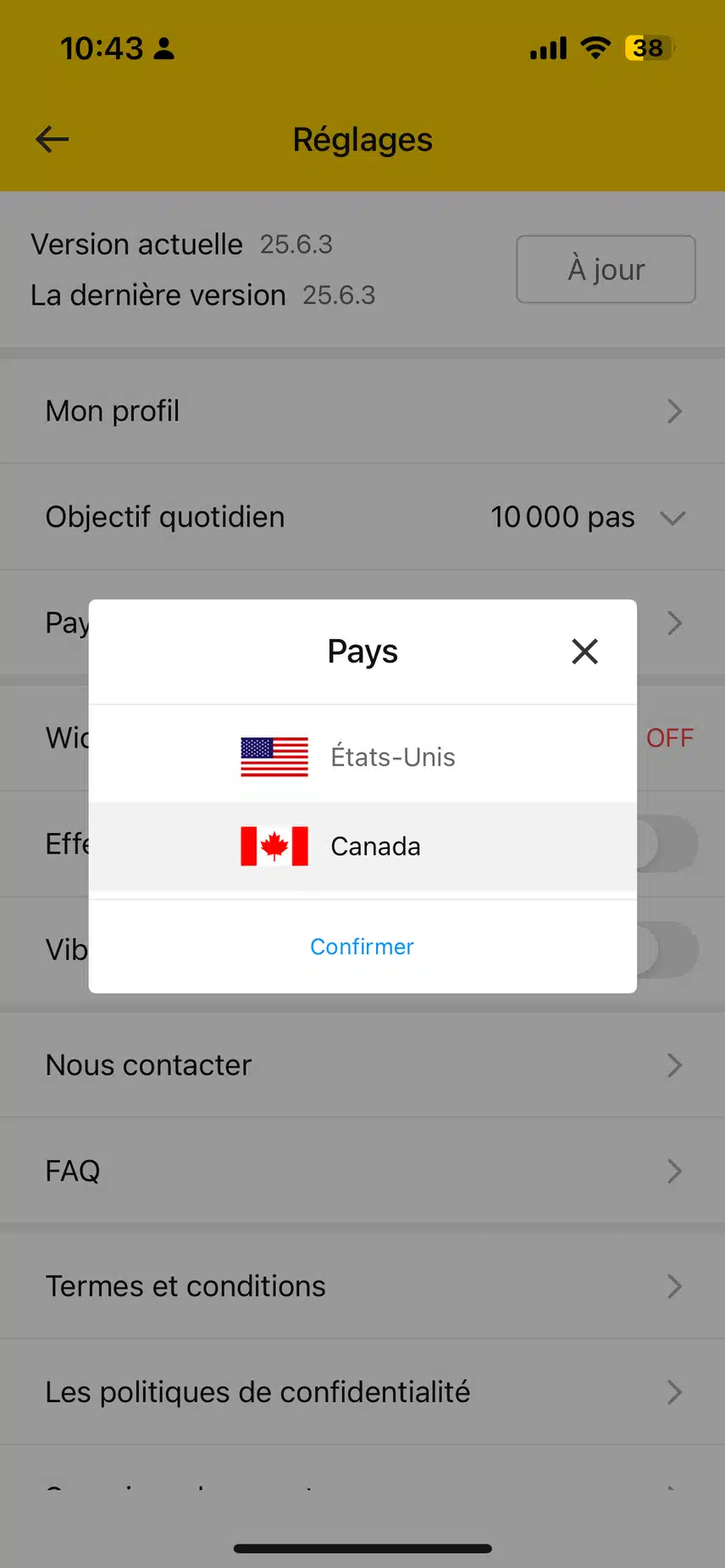
Task: View Termes et conditions
Action: coord(362,1286)
